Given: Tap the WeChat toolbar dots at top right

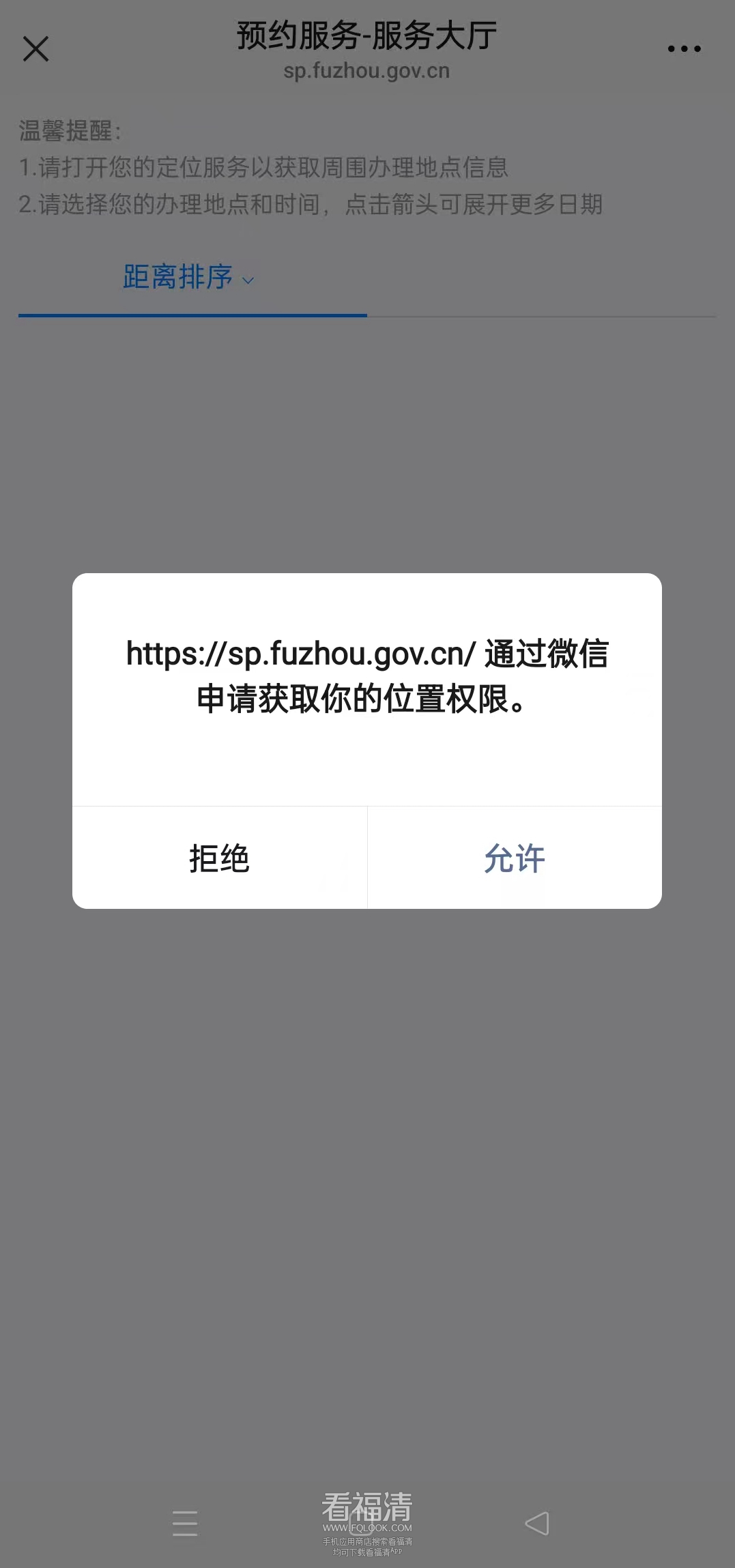Looking at the screenshot, I should tap(683, 48).
